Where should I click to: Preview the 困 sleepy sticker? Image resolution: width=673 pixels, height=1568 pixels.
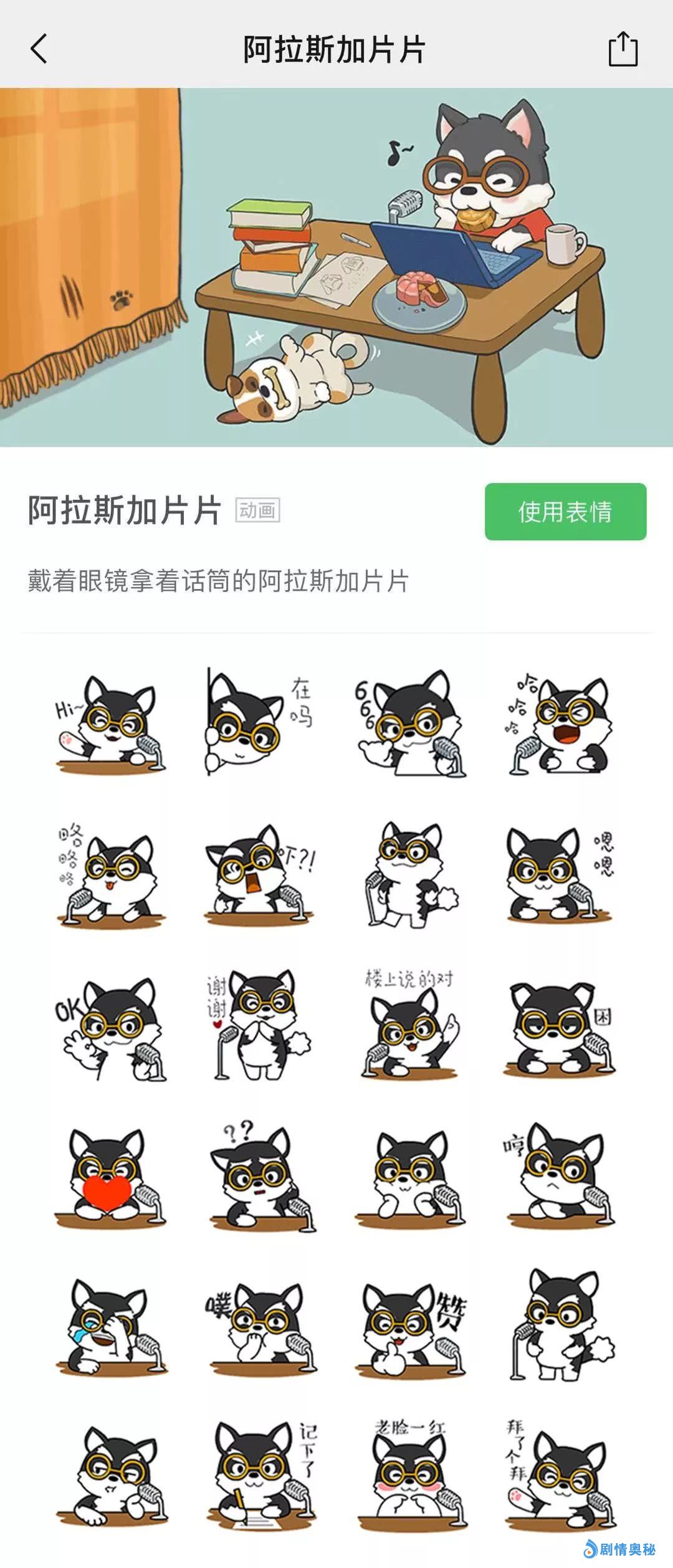click(x=560, y=1028)
